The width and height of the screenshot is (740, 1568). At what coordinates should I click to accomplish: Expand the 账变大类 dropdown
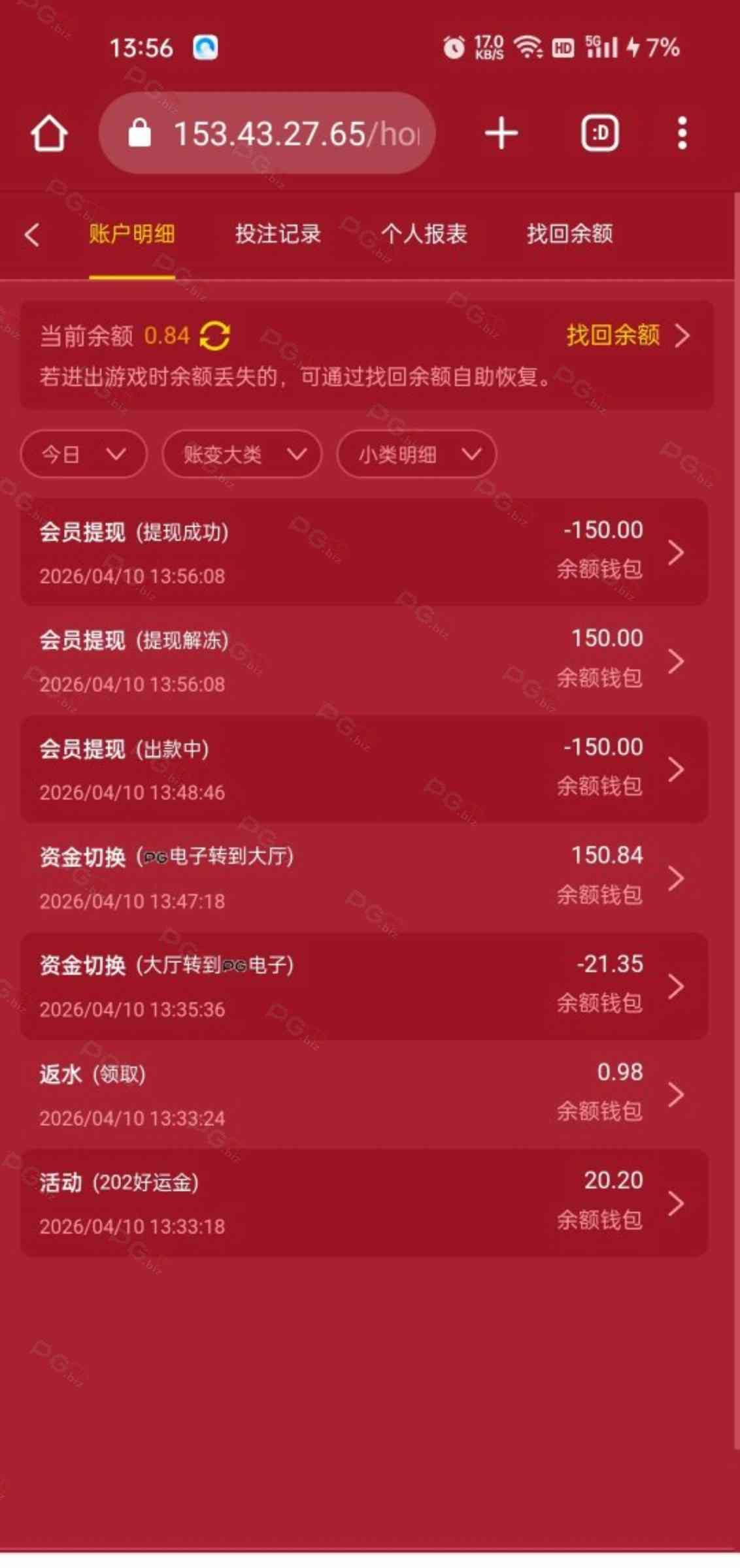coord(243,454)
